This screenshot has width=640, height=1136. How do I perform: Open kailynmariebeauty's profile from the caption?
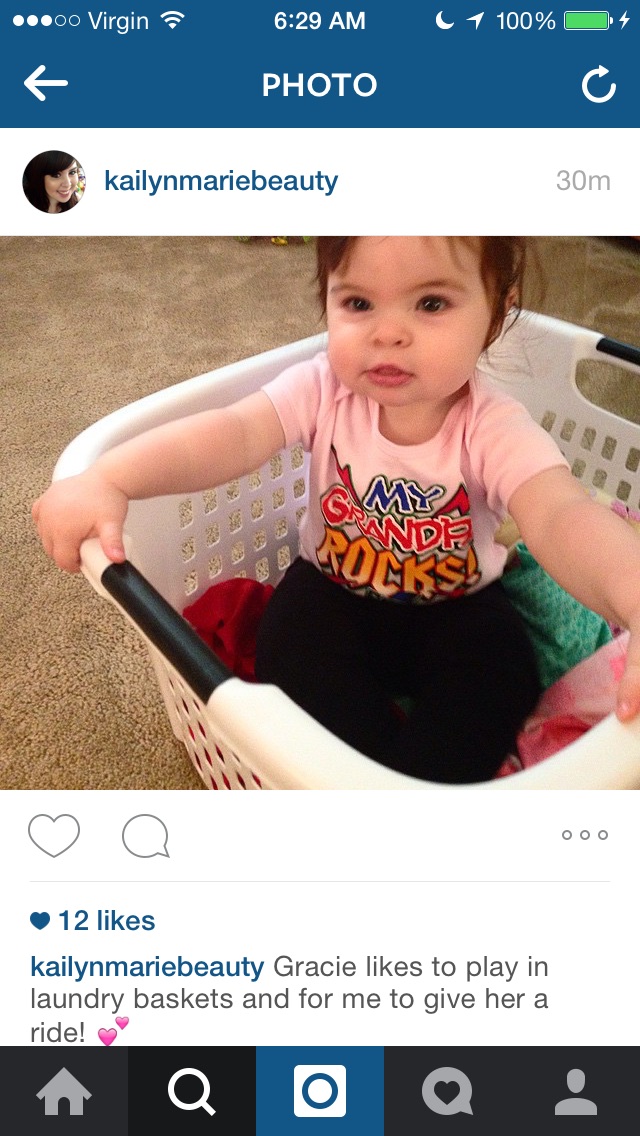[147, 967]
